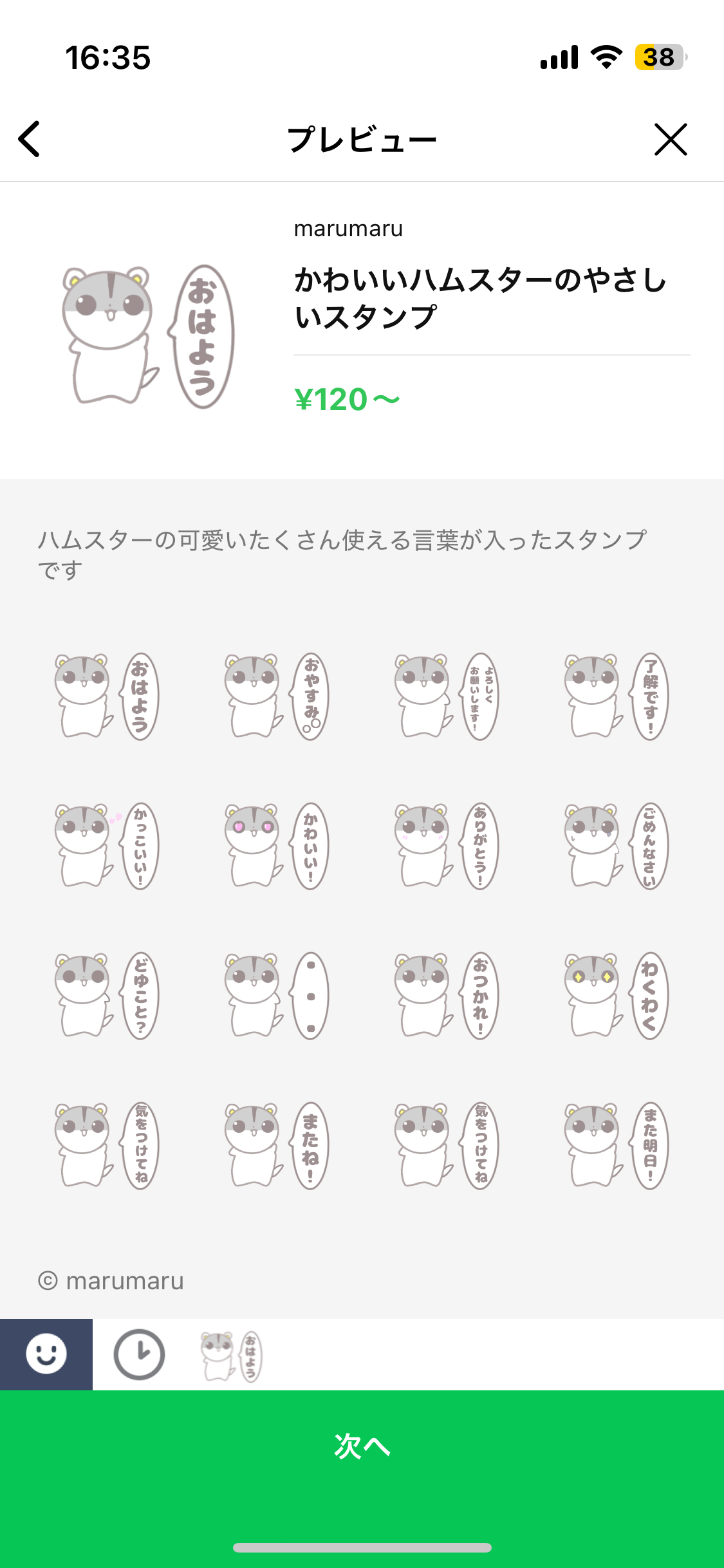Screen dimensions: 724x1568
Task: Close the preview with the X icon
Action: coord(670,139)
